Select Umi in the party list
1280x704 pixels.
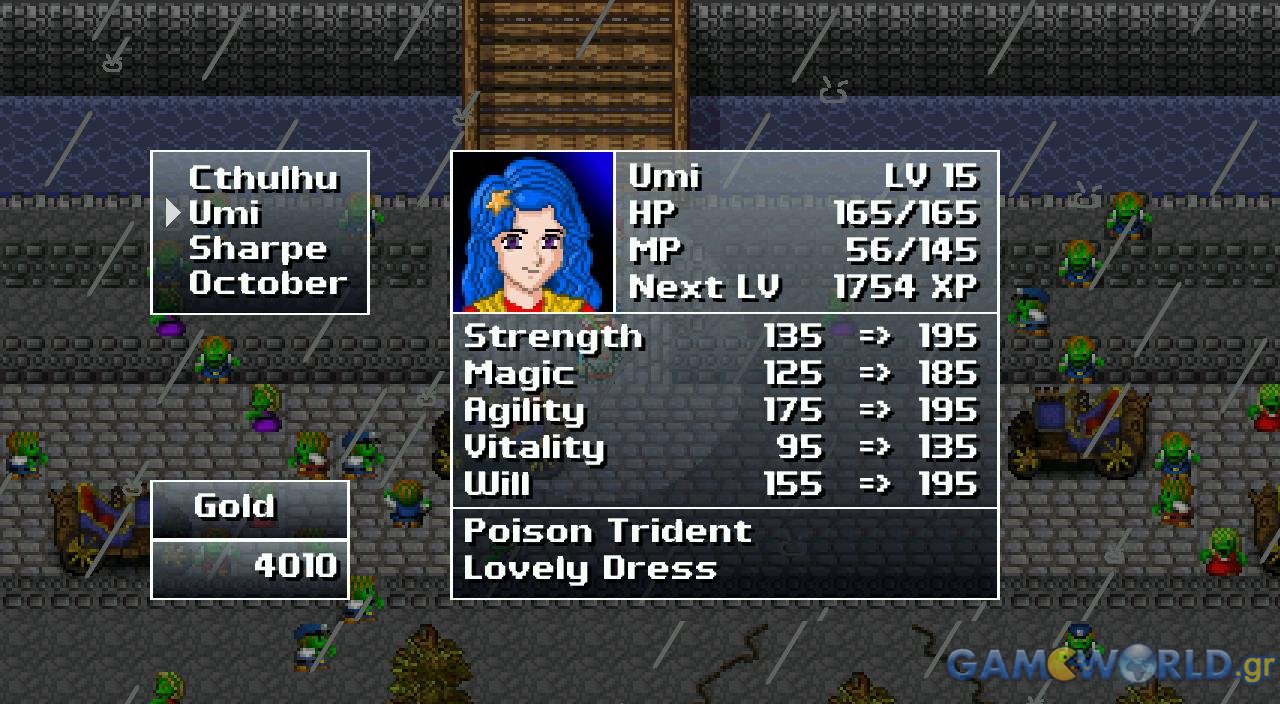click(225, 214)
